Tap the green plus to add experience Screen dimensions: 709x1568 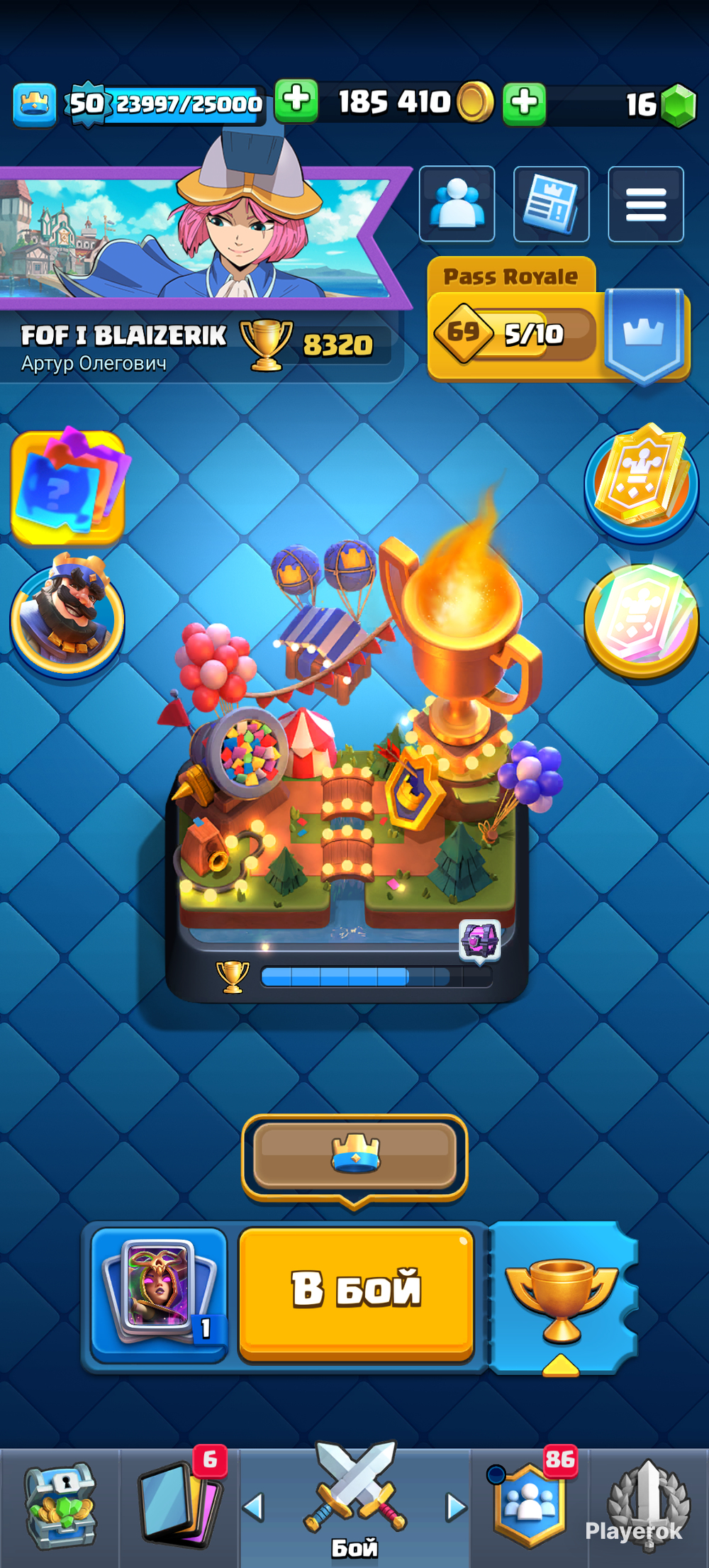pos(296,101)
